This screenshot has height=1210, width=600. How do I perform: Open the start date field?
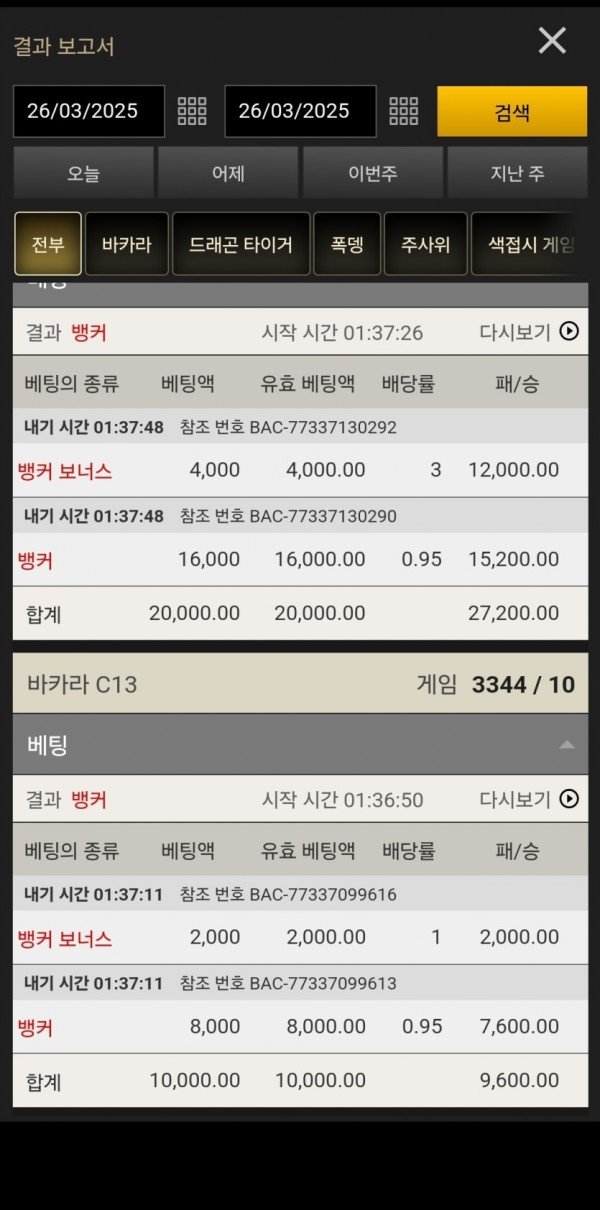89,111
